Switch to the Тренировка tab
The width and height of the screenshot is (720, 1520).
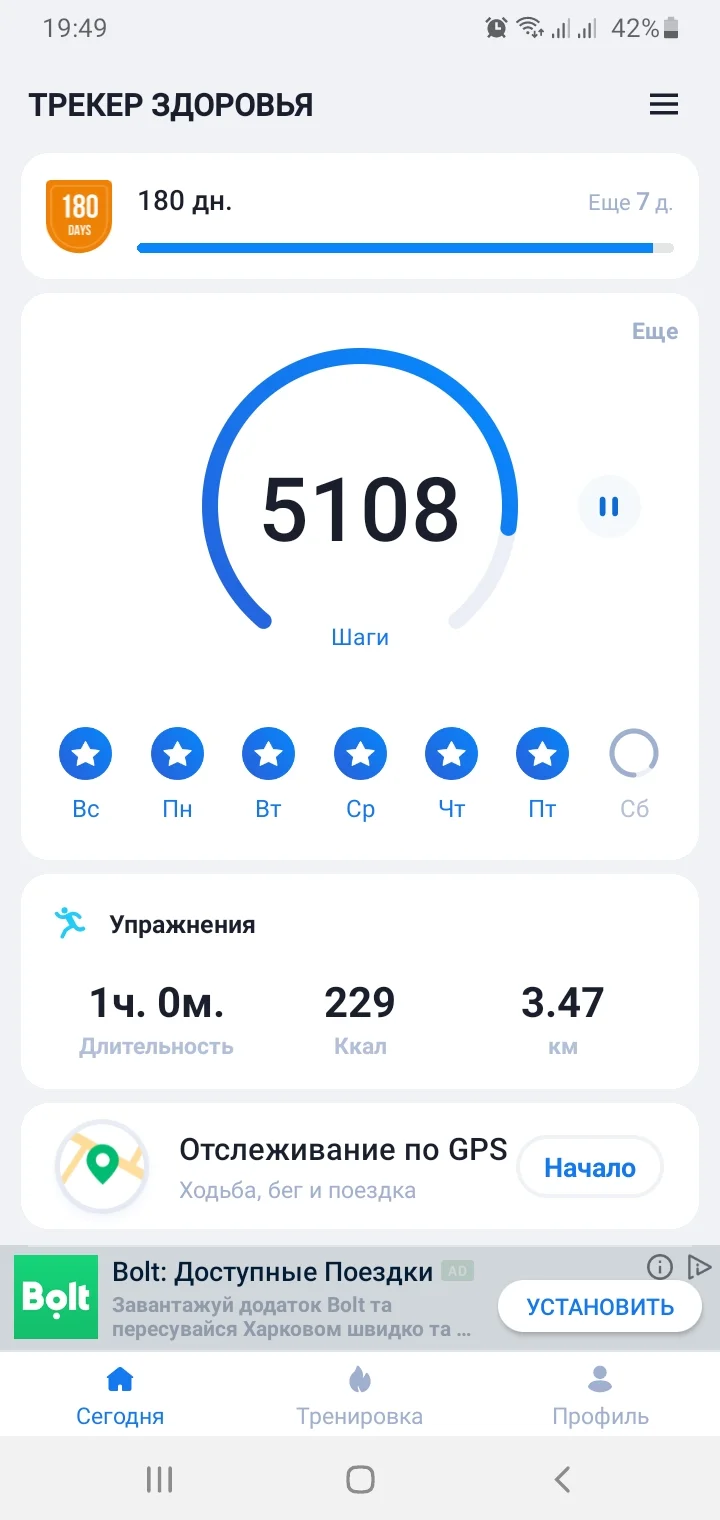[359, 1394]
